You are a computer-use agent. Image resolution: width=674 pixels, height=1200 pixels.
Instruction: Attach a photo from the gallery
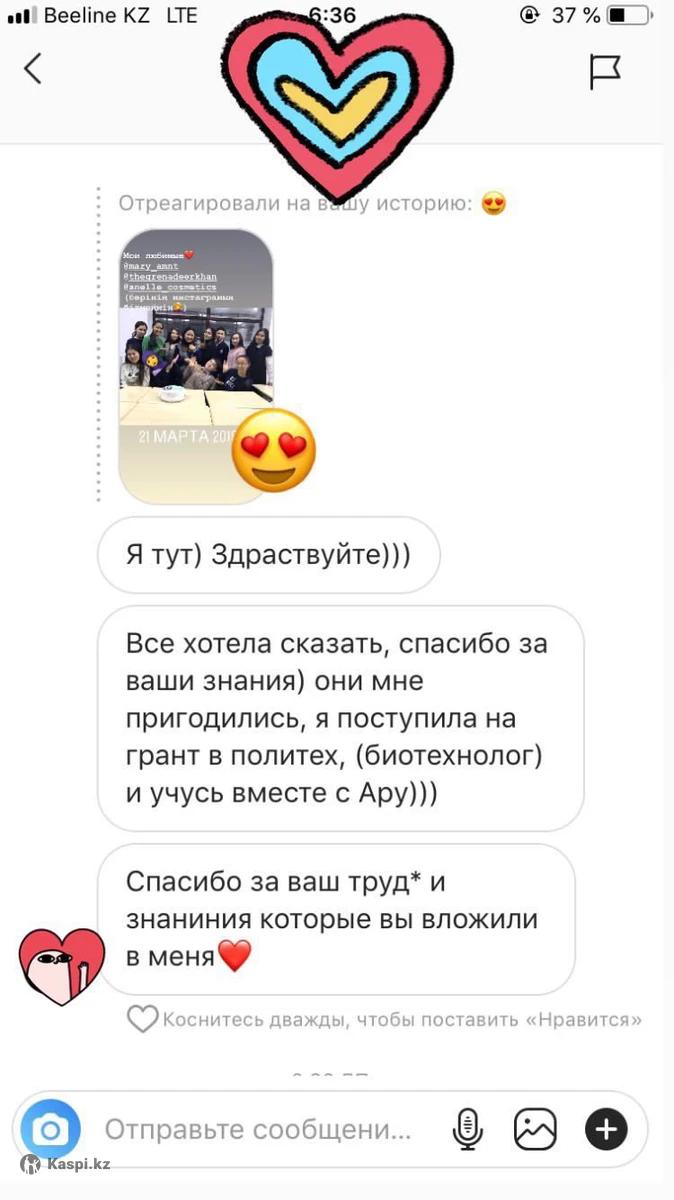click(535, 1130)
